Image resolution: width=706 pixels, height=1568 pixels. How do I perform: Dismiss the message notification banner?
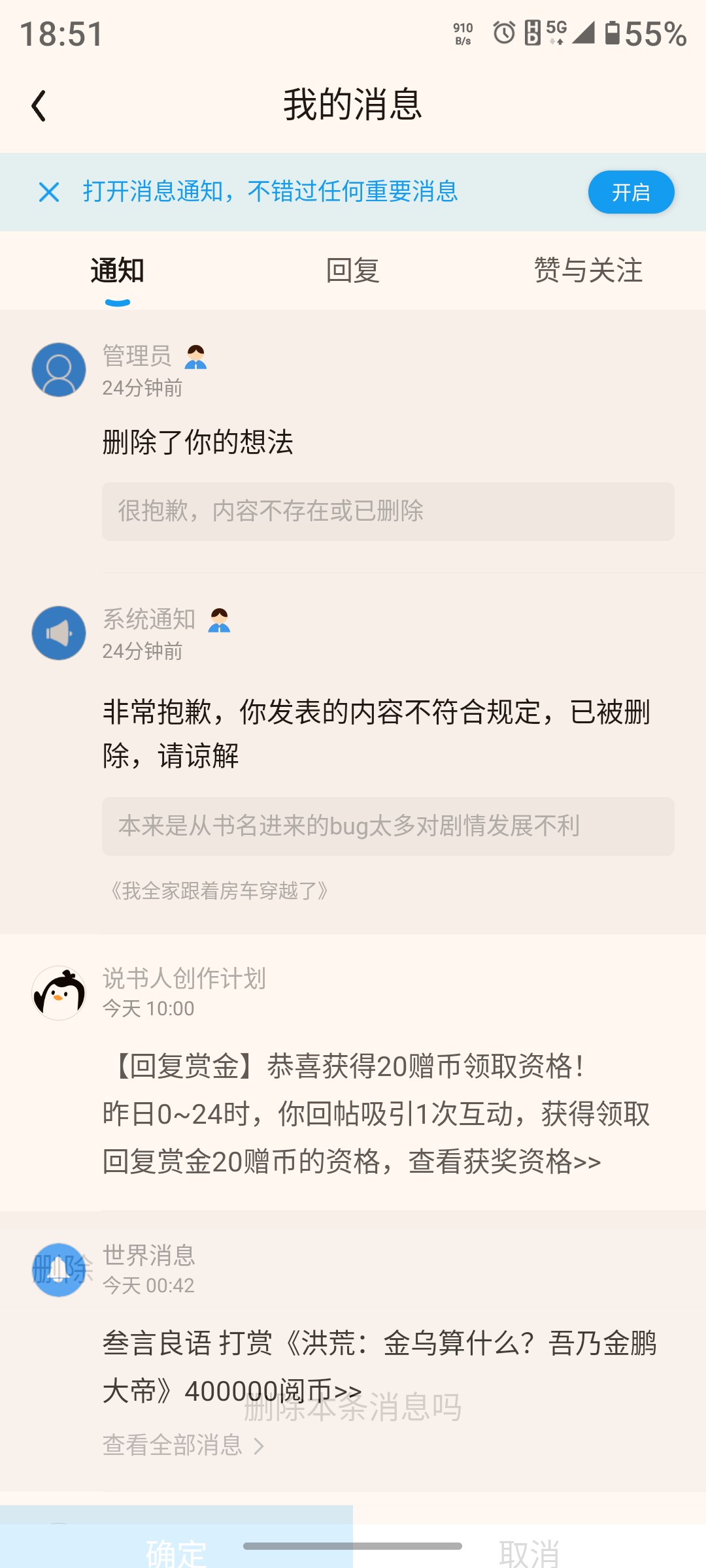(49, 192)
